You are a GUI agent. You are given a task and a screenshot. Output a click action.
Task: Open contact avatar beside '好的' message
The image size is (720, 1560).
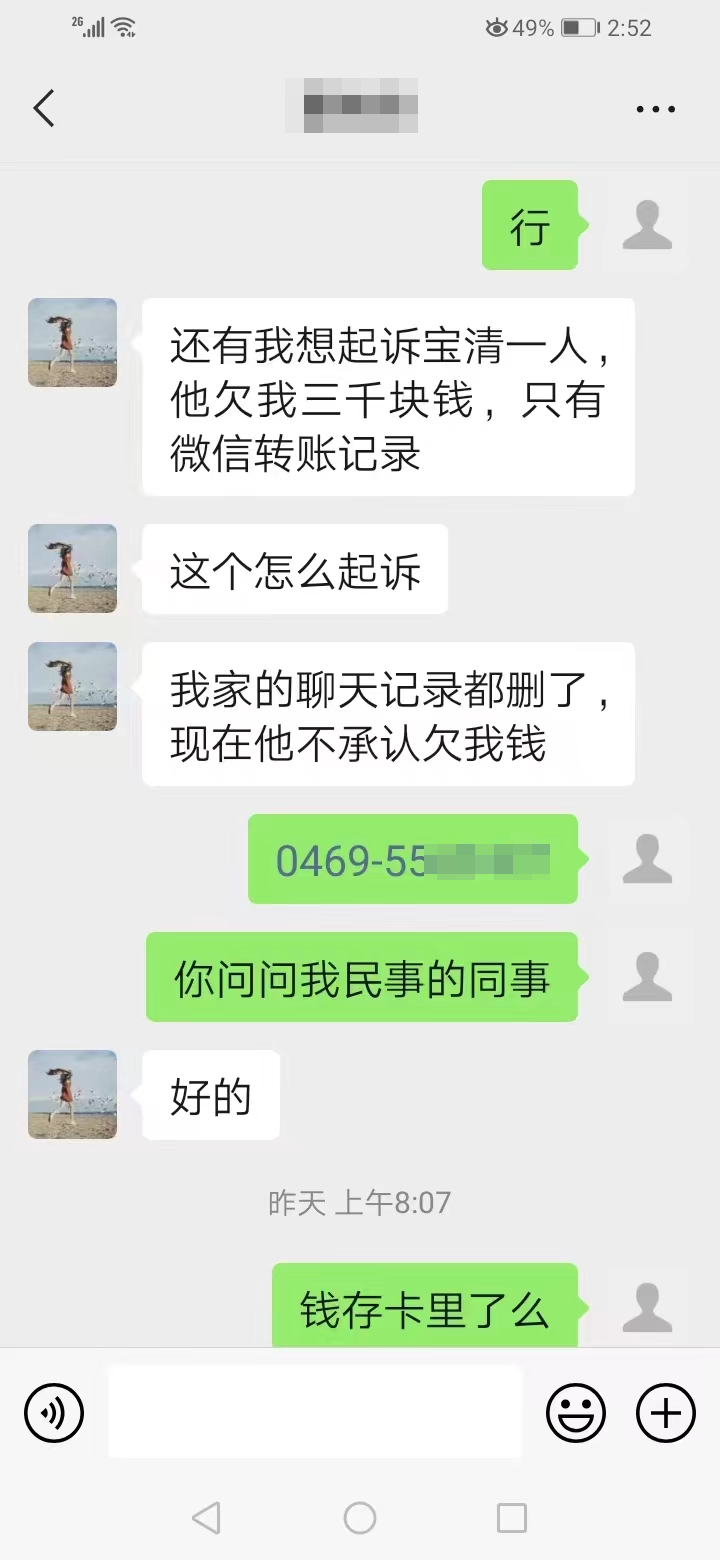[72, 1094]
